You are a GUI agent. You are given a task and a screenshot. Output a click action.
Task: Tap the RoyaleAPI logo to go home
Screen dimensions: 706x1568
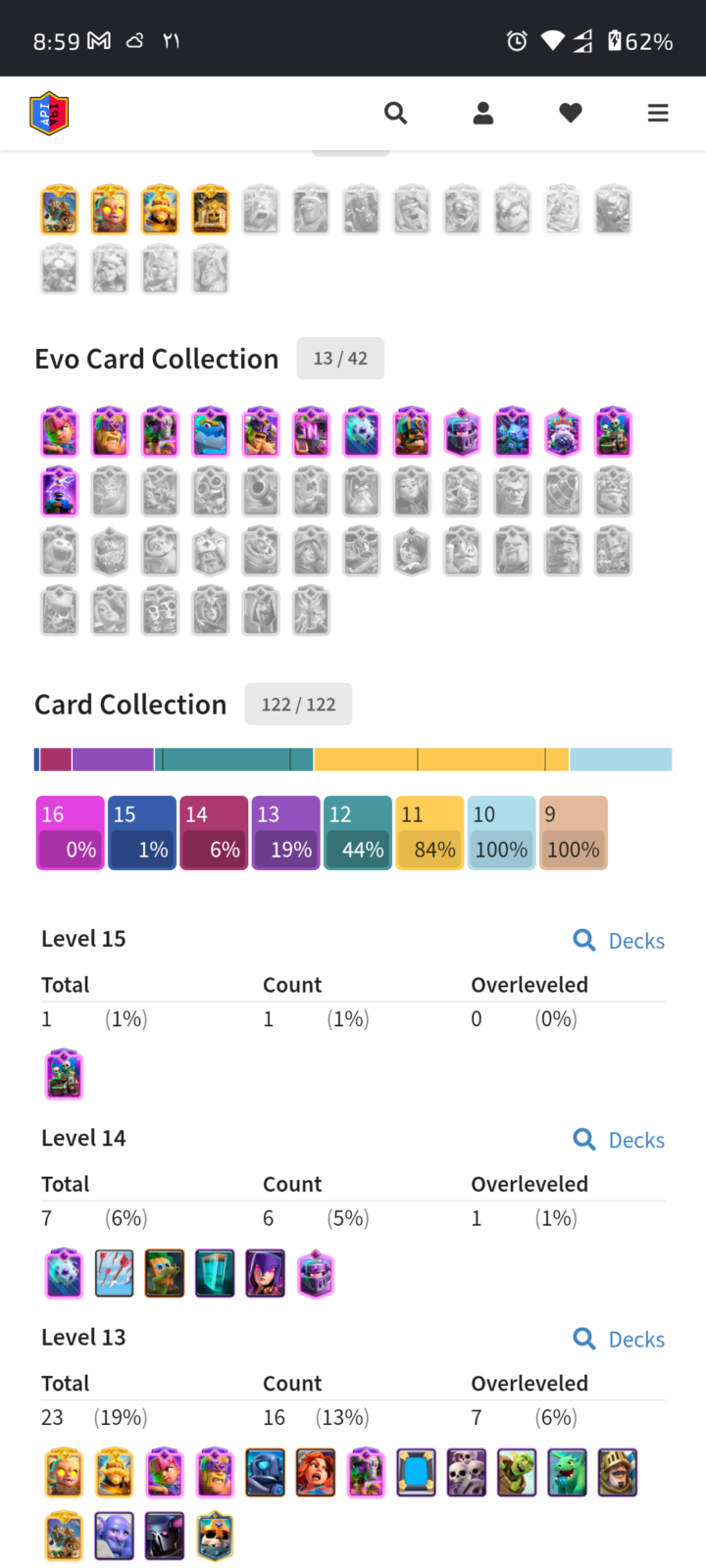click(49, 114)
